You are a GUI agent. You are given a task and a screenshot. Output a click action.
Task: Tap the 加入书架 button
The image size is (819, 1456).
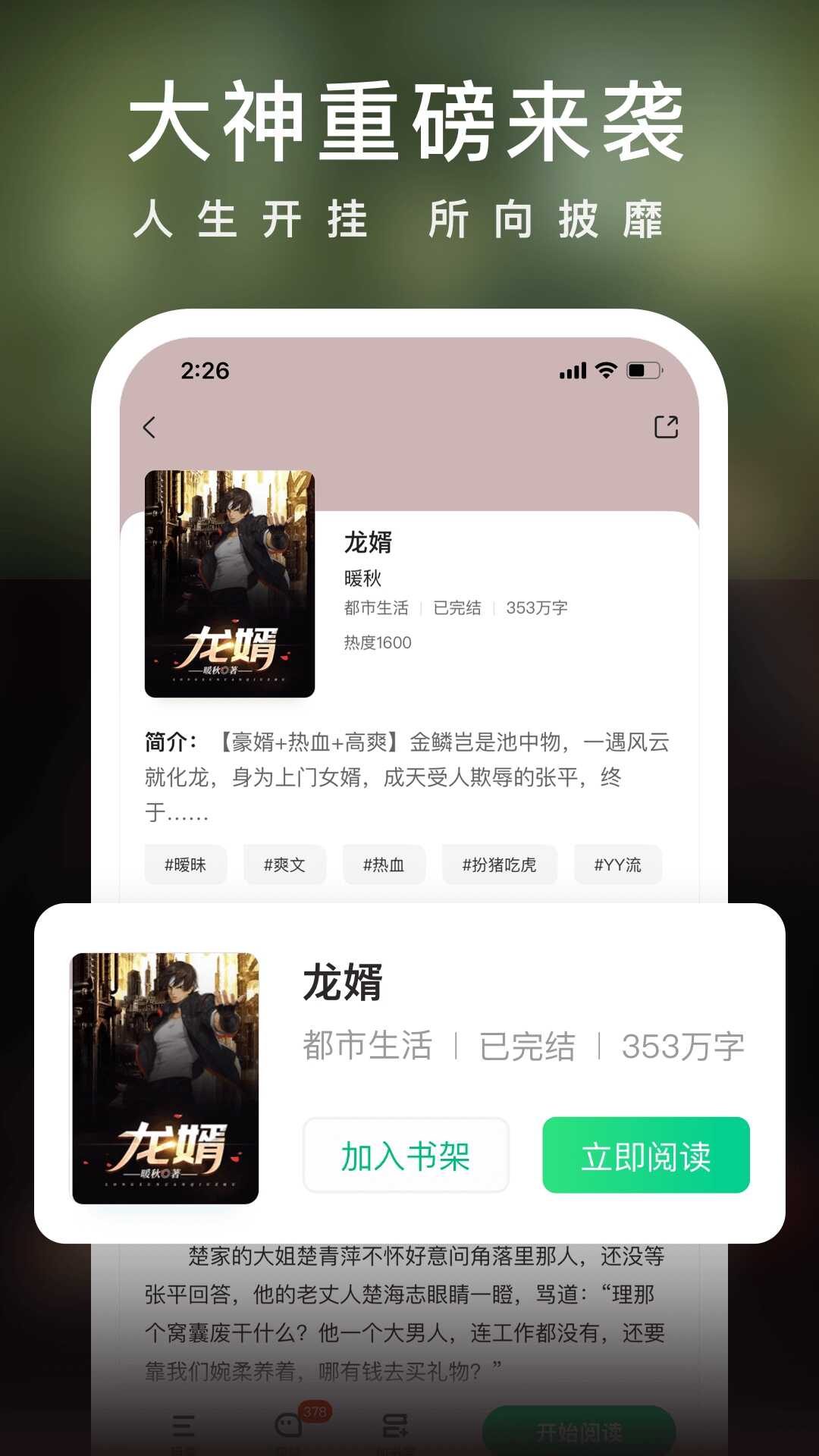click(x=406, y=1156)
